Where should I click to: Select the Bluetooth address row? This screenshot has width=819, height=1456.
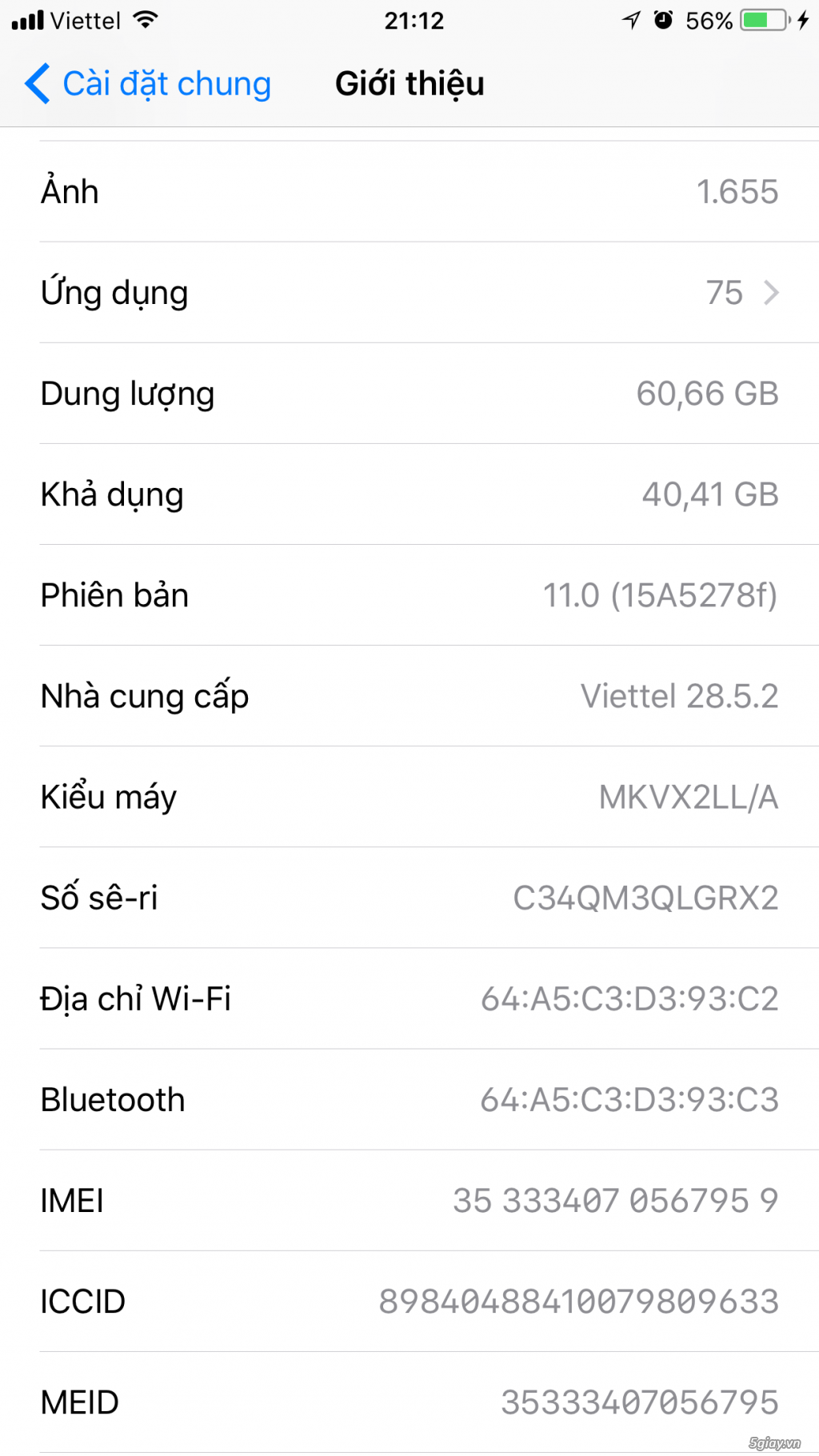pyautogui.click(x=409, y=1099)
